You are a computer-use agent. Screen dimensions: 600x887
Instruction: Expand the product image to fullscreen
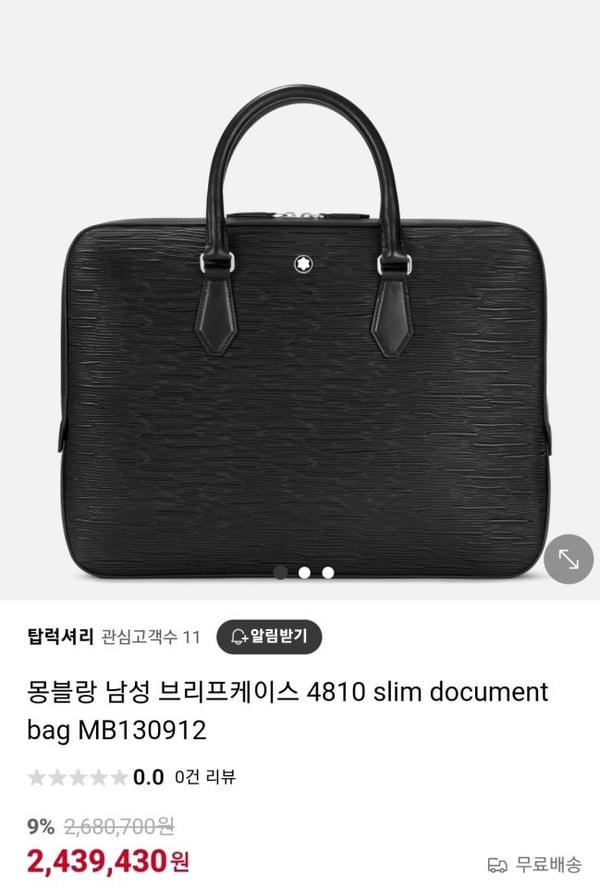[568, 560]
